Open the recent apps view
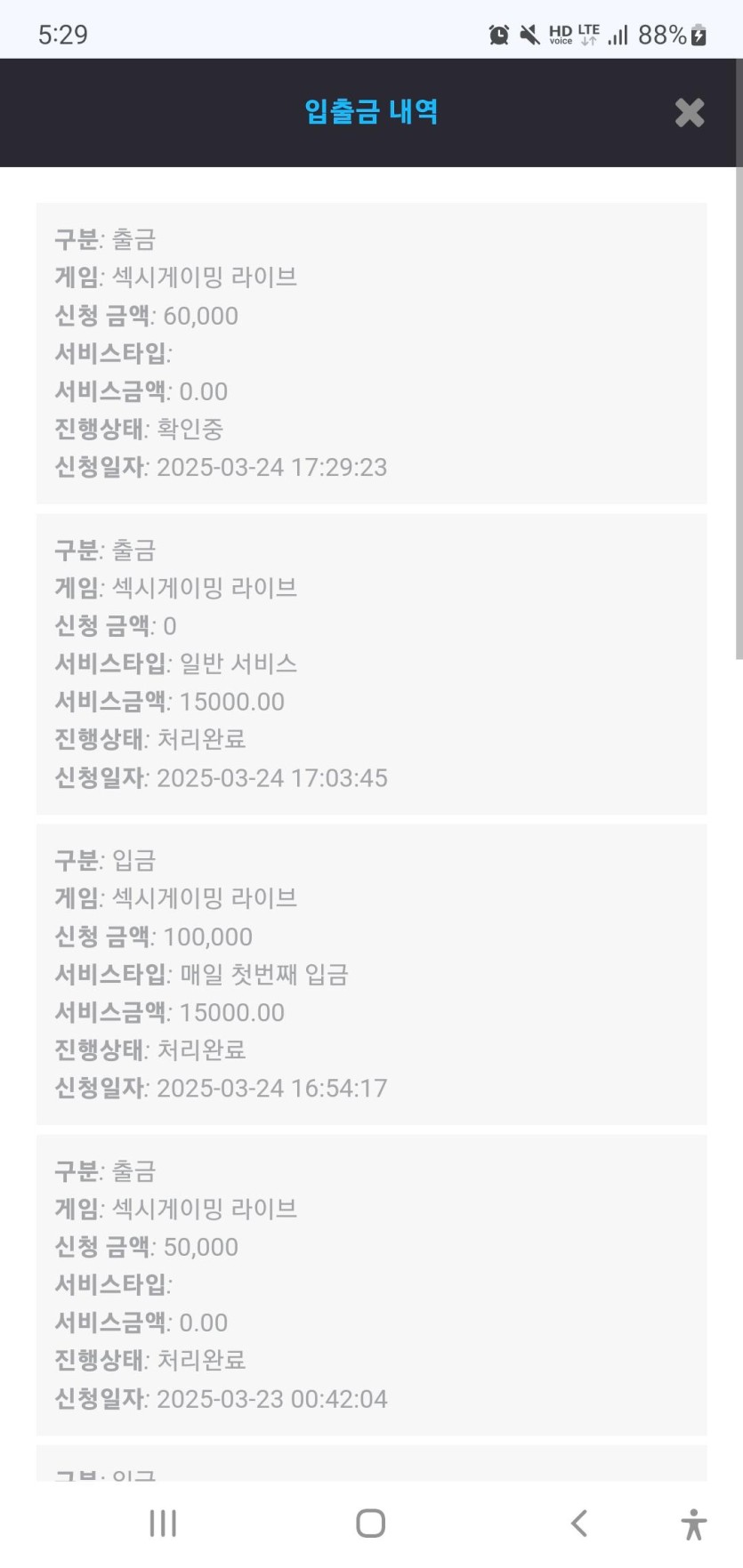 pos(163,1523)
